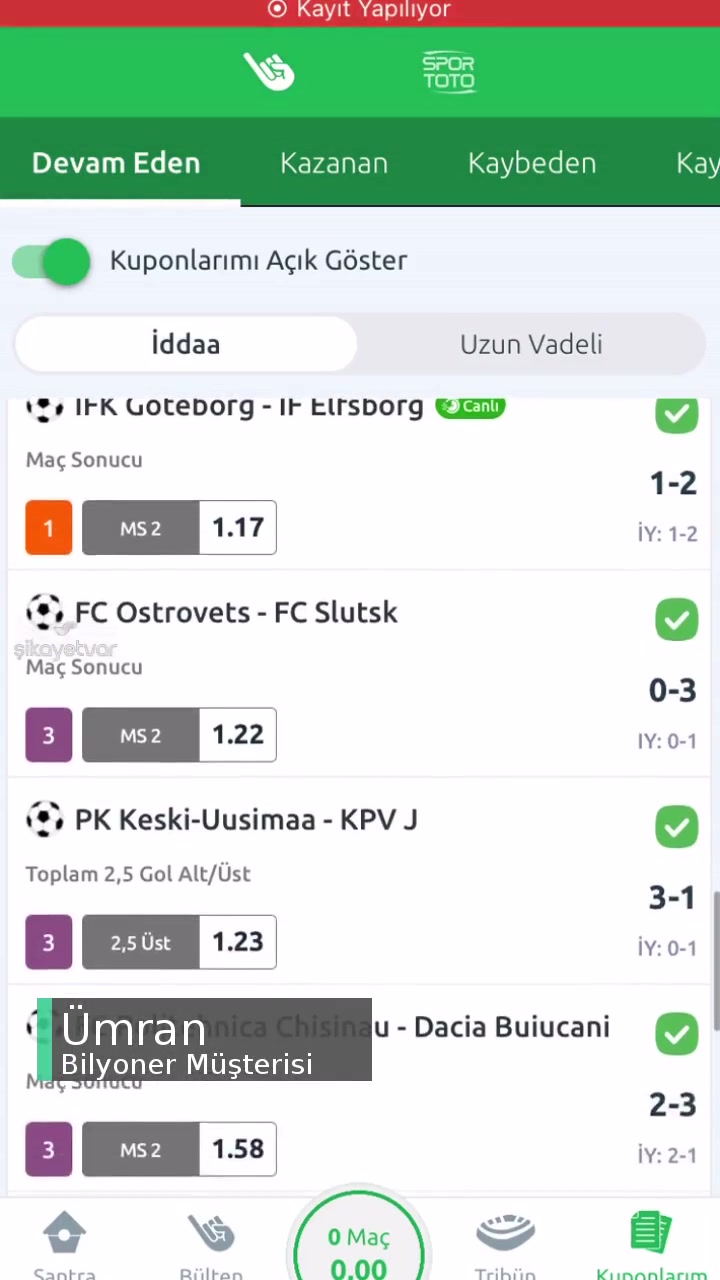The width and height of the screenshot is (720, 1280).
Task: Tap the winning hand gesture icon in header
Action: pos(268,70)
